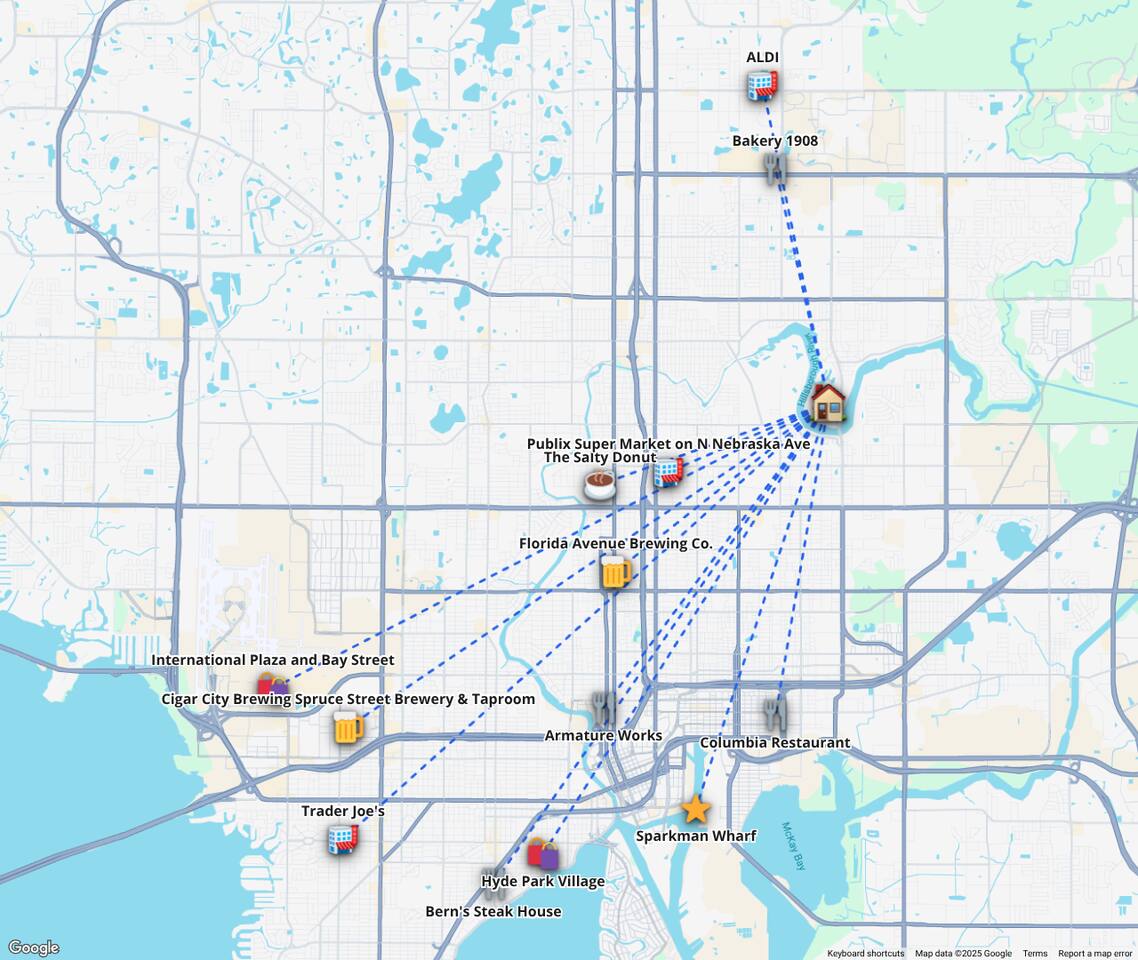
Task: Open the Bakery 1908 restaurant marker
Action: [x=775, y=168]
